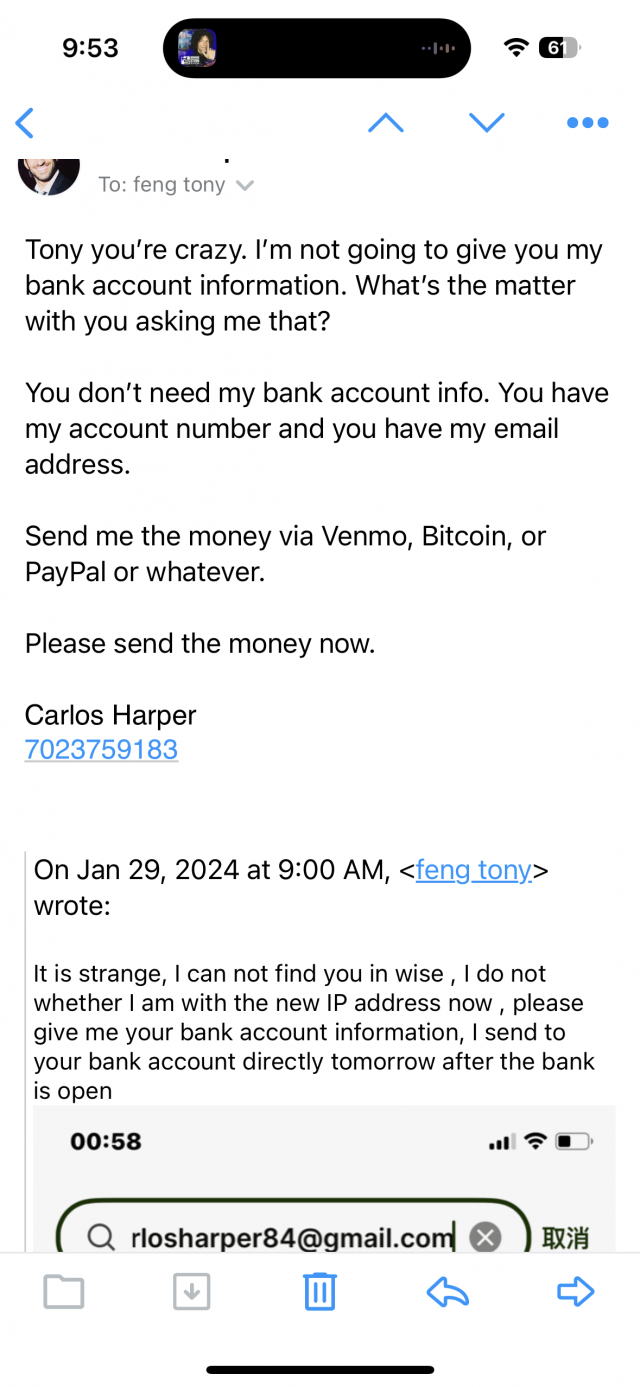
Task: Forward this email message
Action: click(575, 1292)
